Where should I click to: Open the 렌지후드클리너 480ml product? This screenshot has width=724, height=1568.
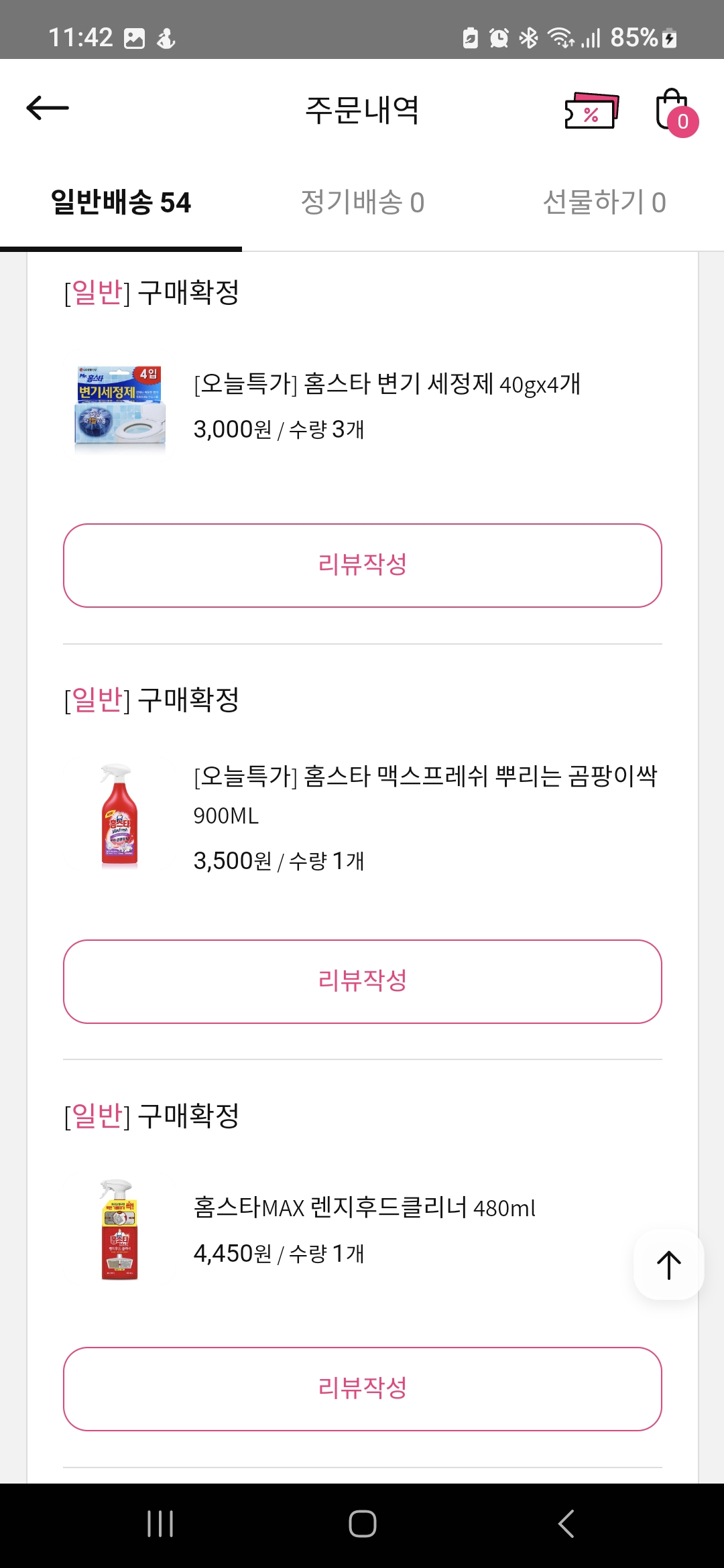(365, 1207)
